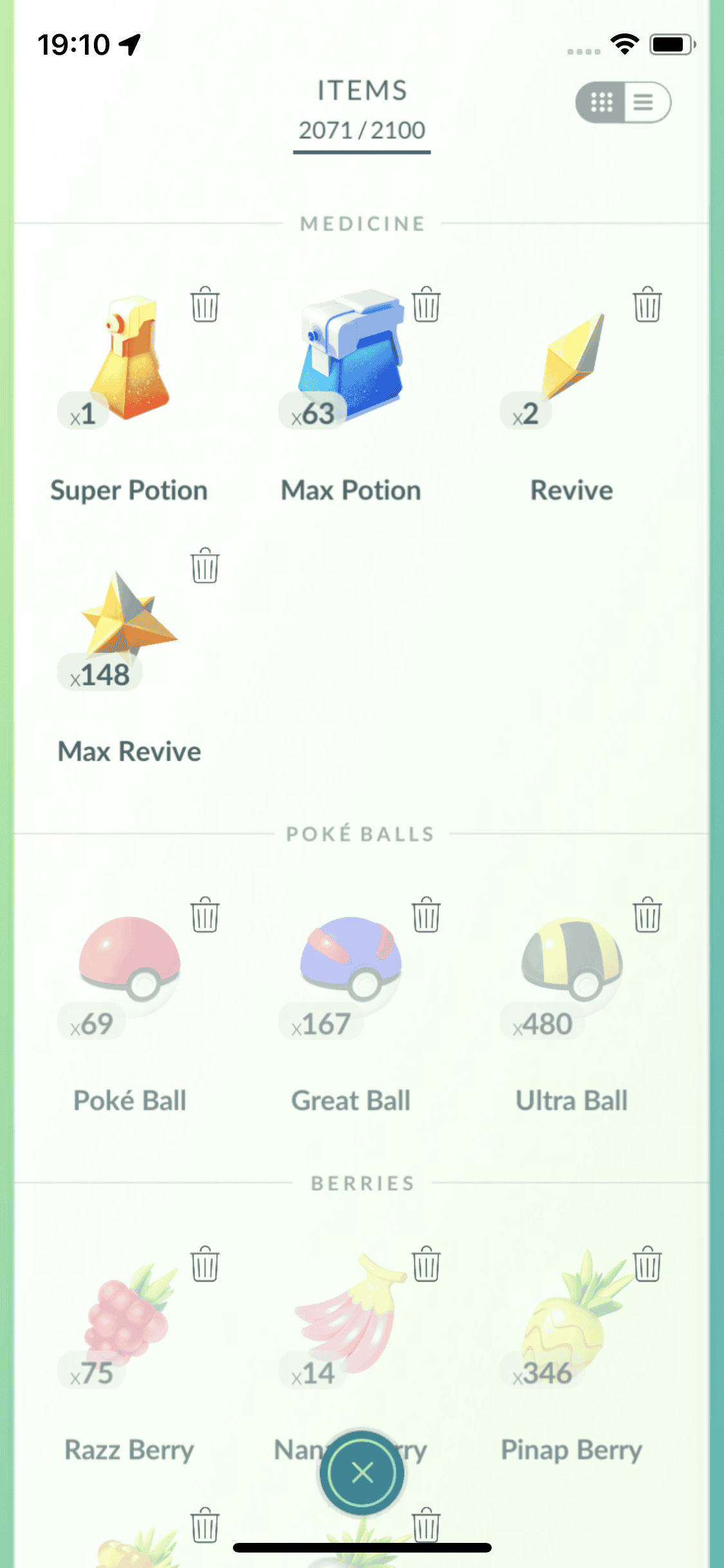Close the Items bag screen

(362, 1472)
